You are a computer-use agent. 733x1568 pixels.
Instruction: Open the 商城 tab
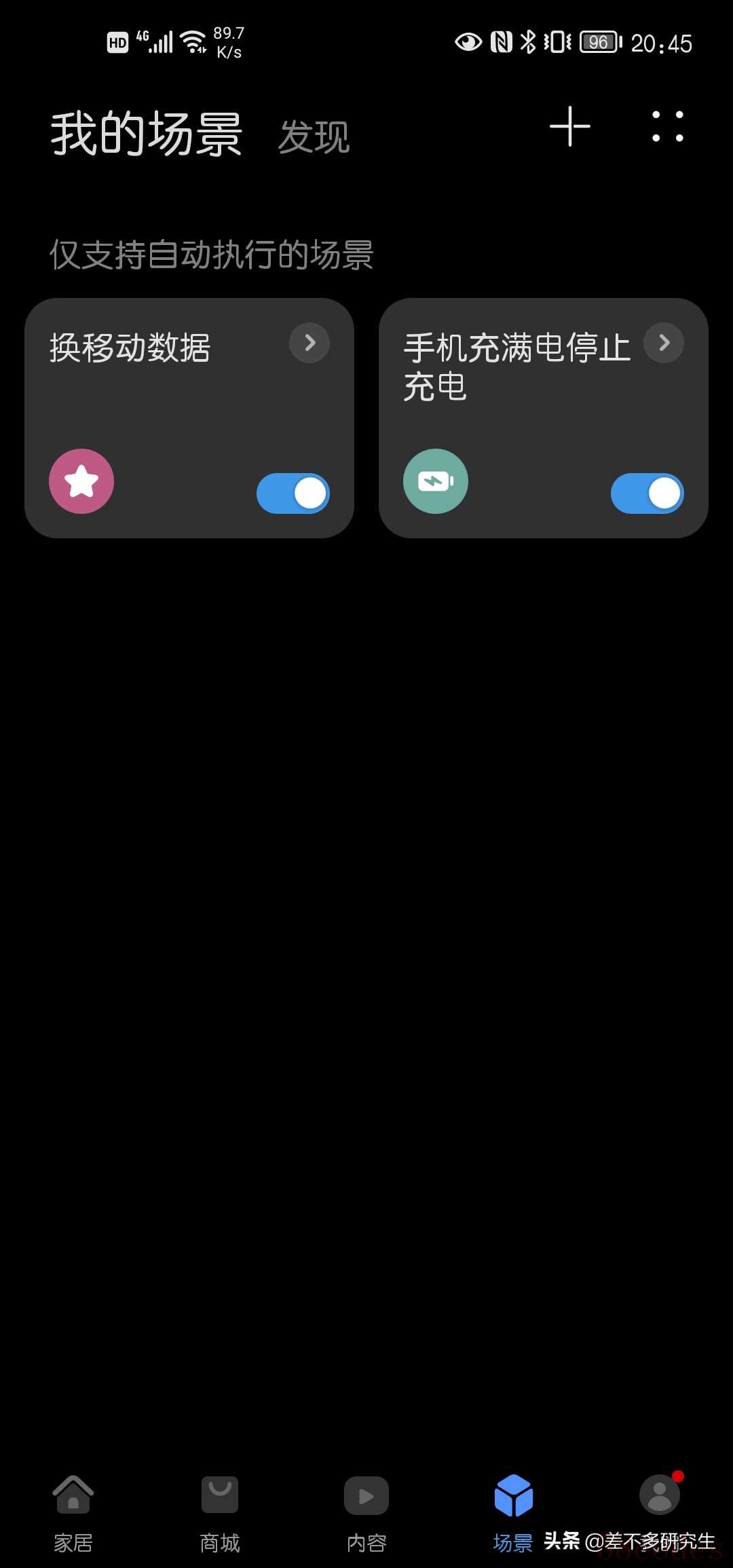click(x=220, y=1514)
